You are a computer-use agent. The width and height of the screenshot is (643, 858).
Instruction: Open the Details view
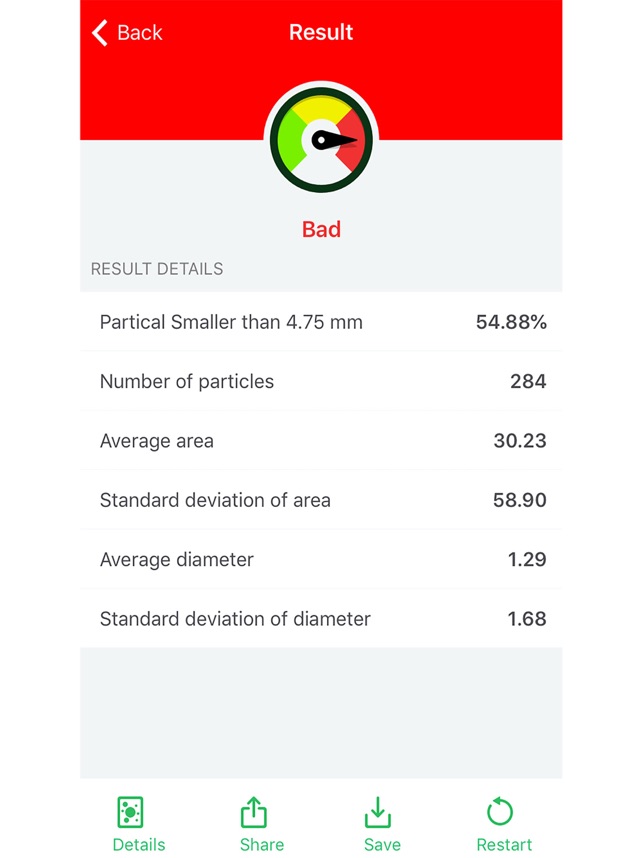139,824
